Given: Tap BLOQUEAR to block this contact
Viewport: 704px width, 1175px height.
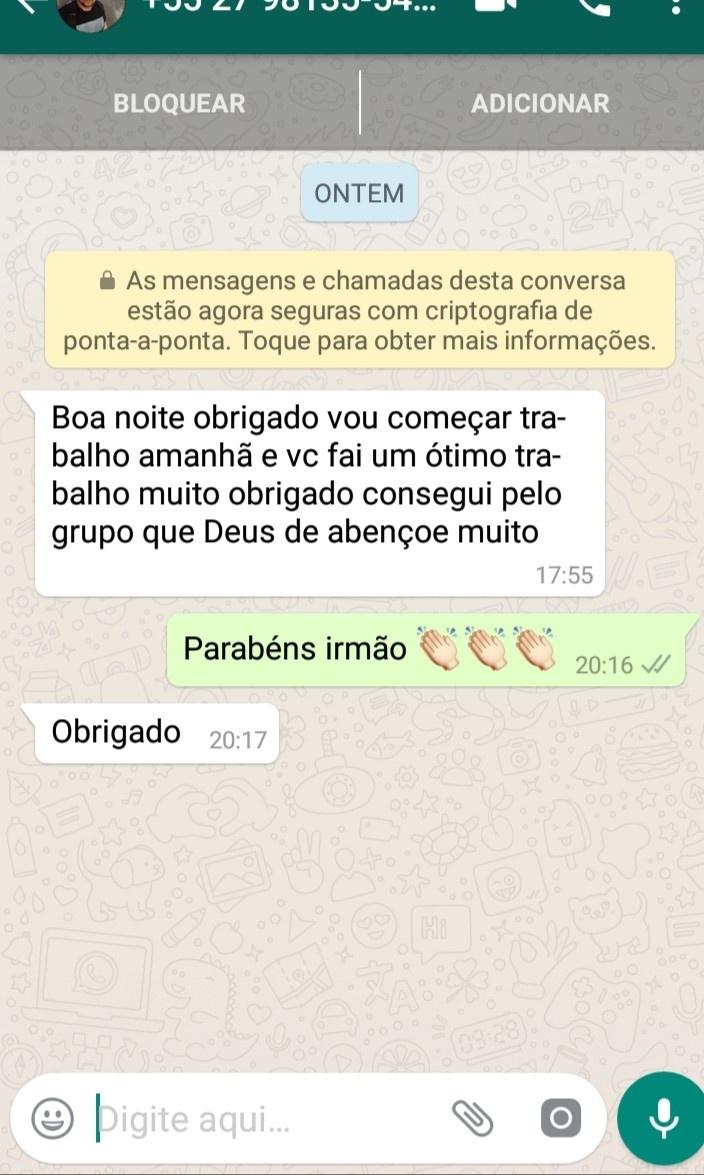Looking at the screenshot, I should coord(179,103).
